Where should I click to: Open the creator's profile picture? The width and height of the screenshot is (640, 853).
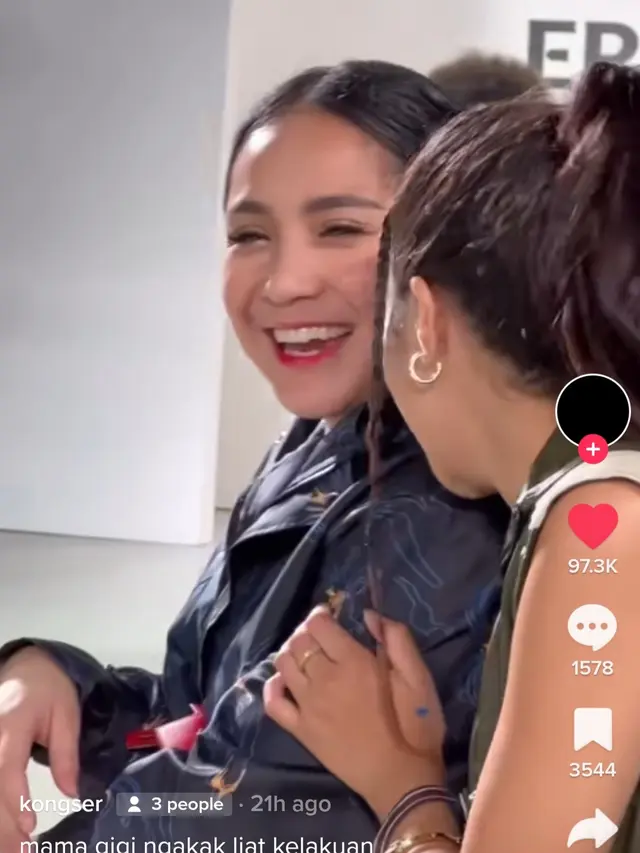click(593, 408)
